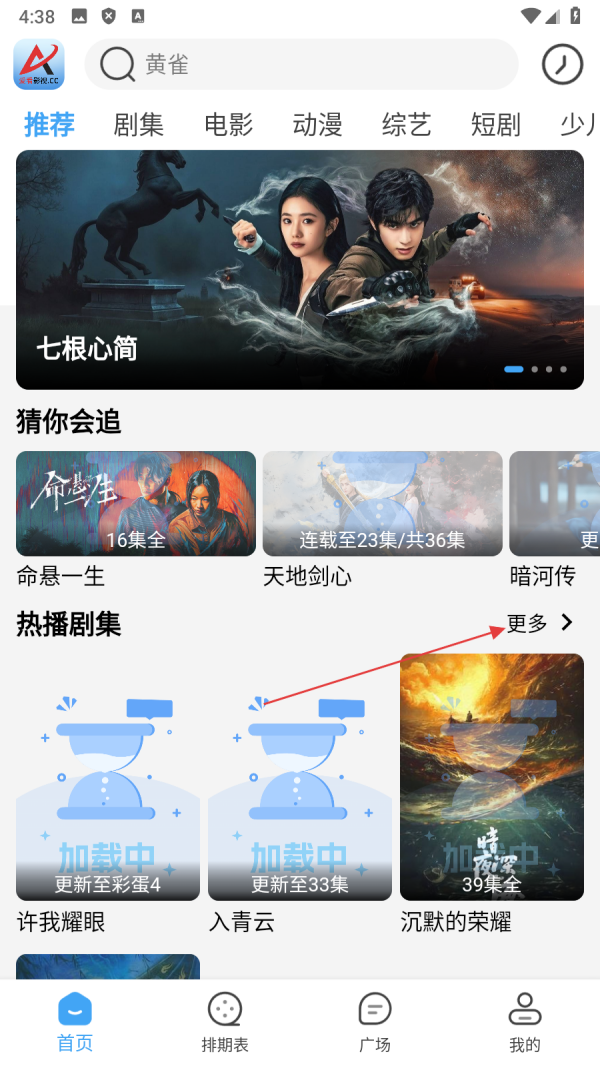Open the 入青云 drama card

pos(299,777)
